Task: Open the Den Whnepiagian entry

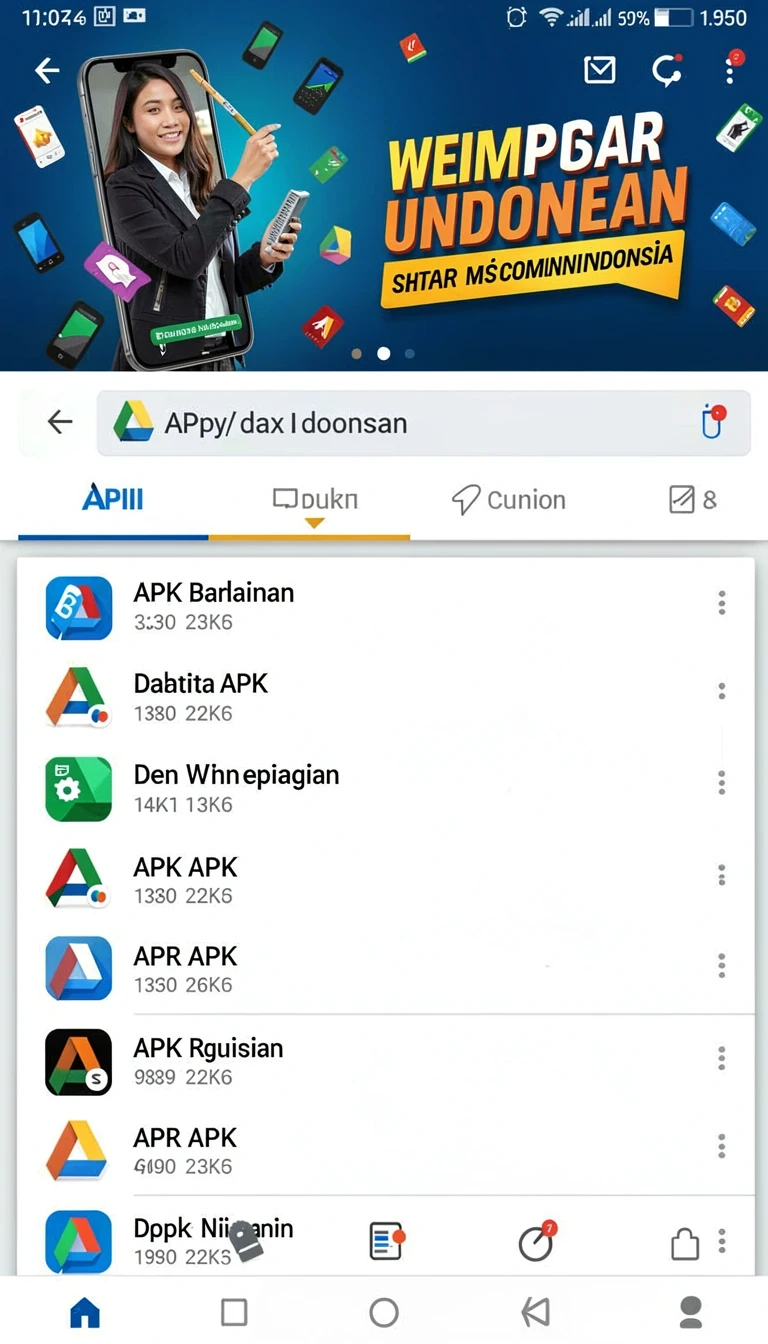Action: coord(385,787)
